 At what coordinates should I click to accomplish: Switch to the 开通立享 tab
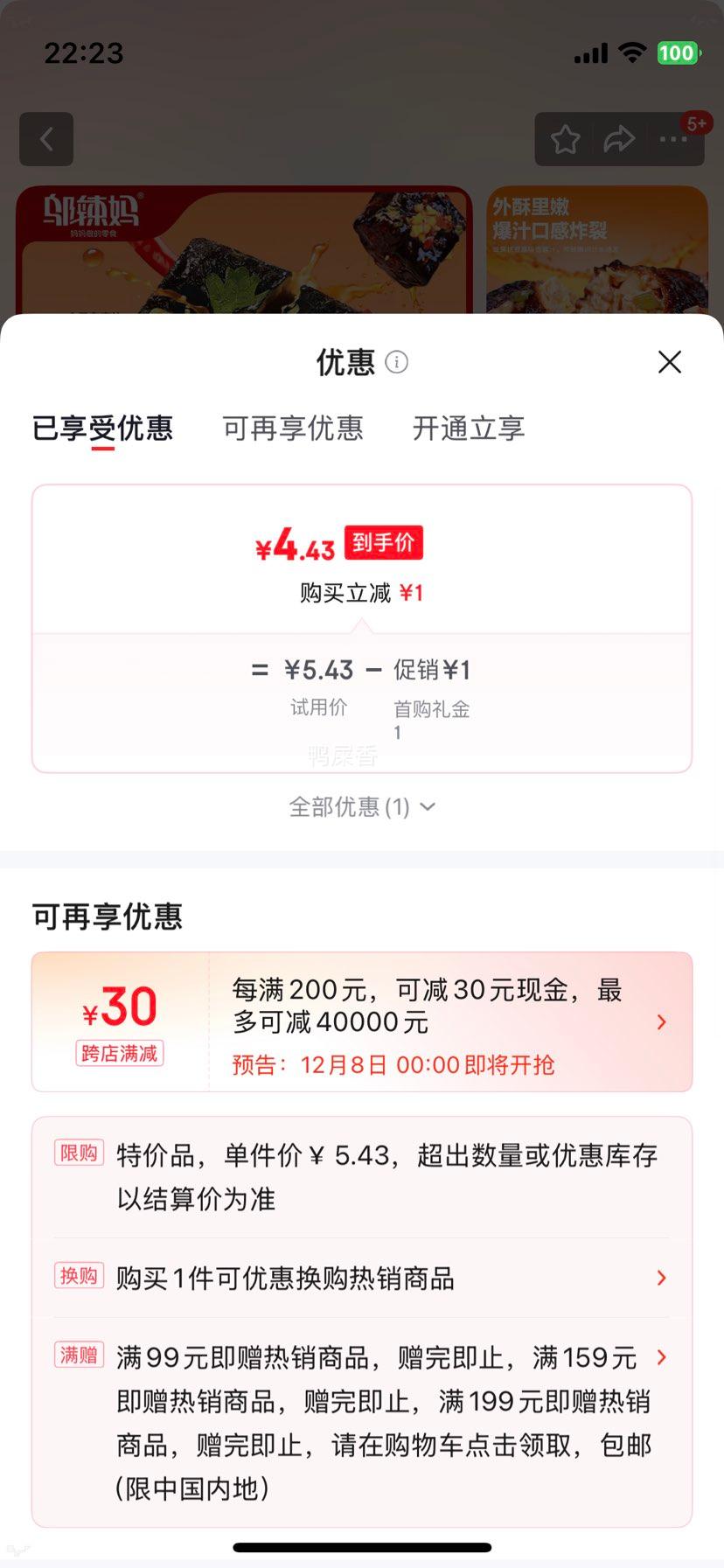pyautogui.click(x=468, y=429)
